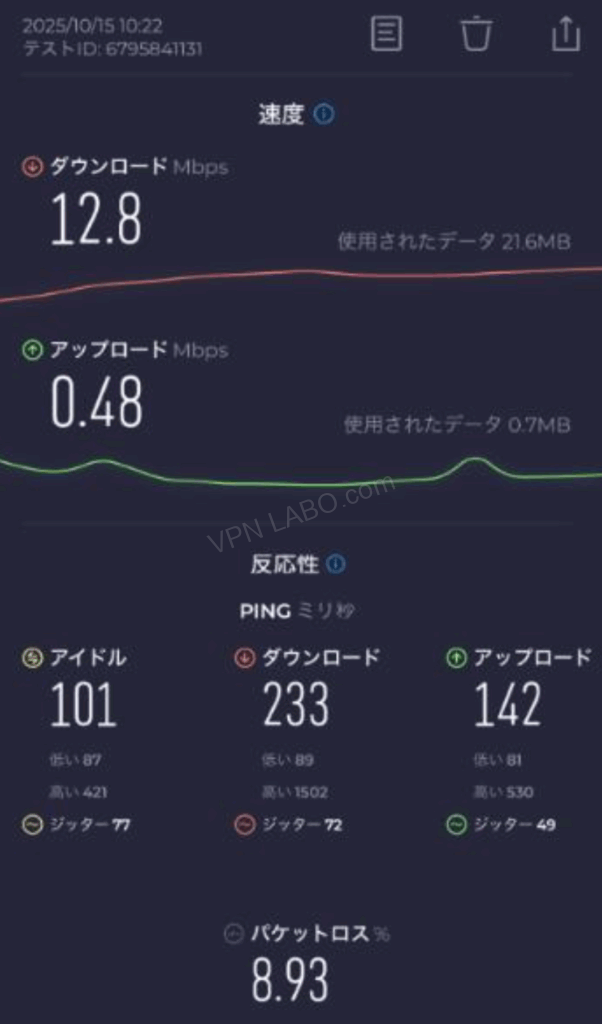Image resolution: width=602 pixels, height=1024 pixels.
Task: Open the info icon next to 速度
Action: pyautogui.click(x=324, y=115)
